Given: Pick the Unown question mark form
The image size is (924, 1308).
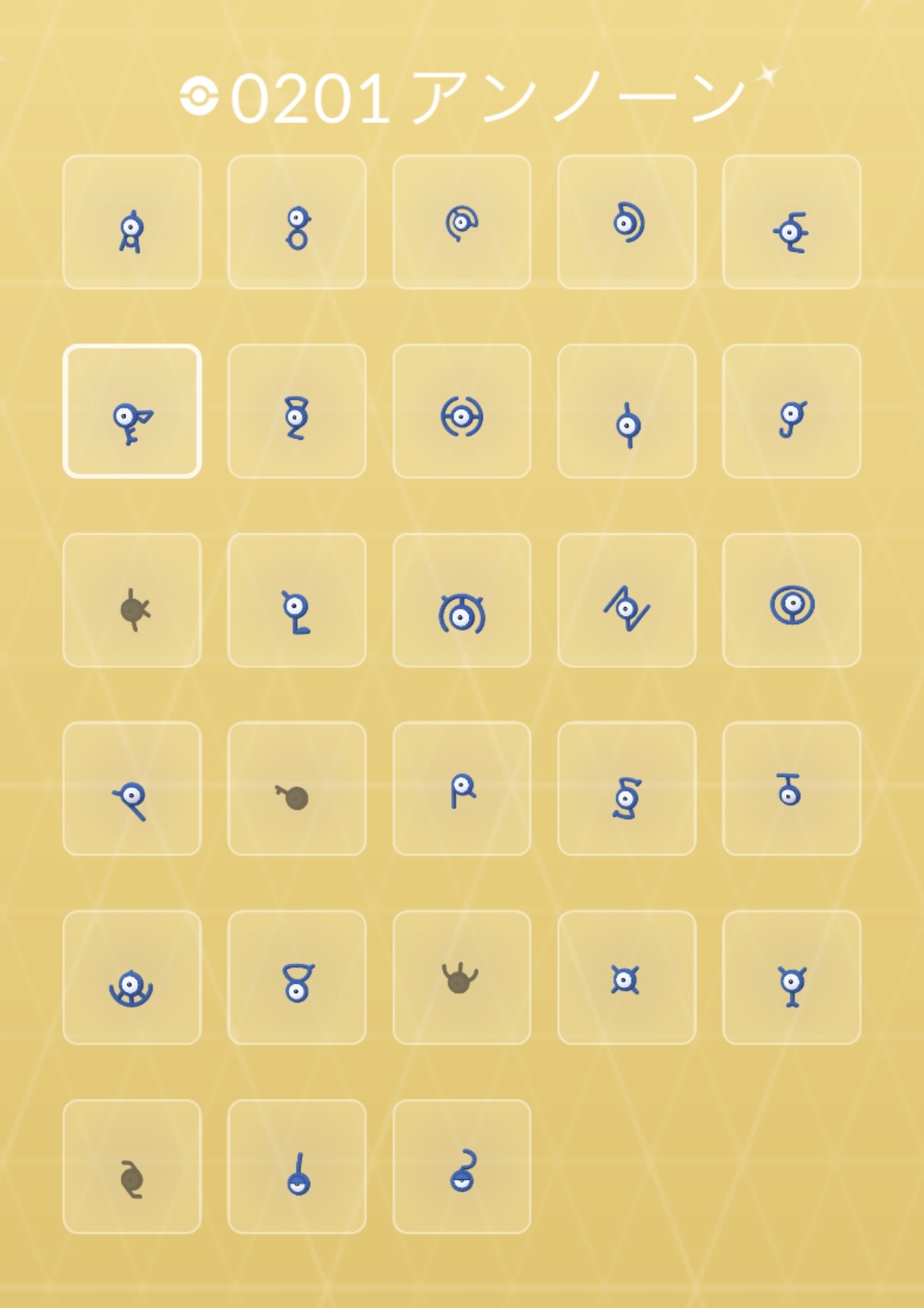Looking at the screenshot, I should (461, 1166).
